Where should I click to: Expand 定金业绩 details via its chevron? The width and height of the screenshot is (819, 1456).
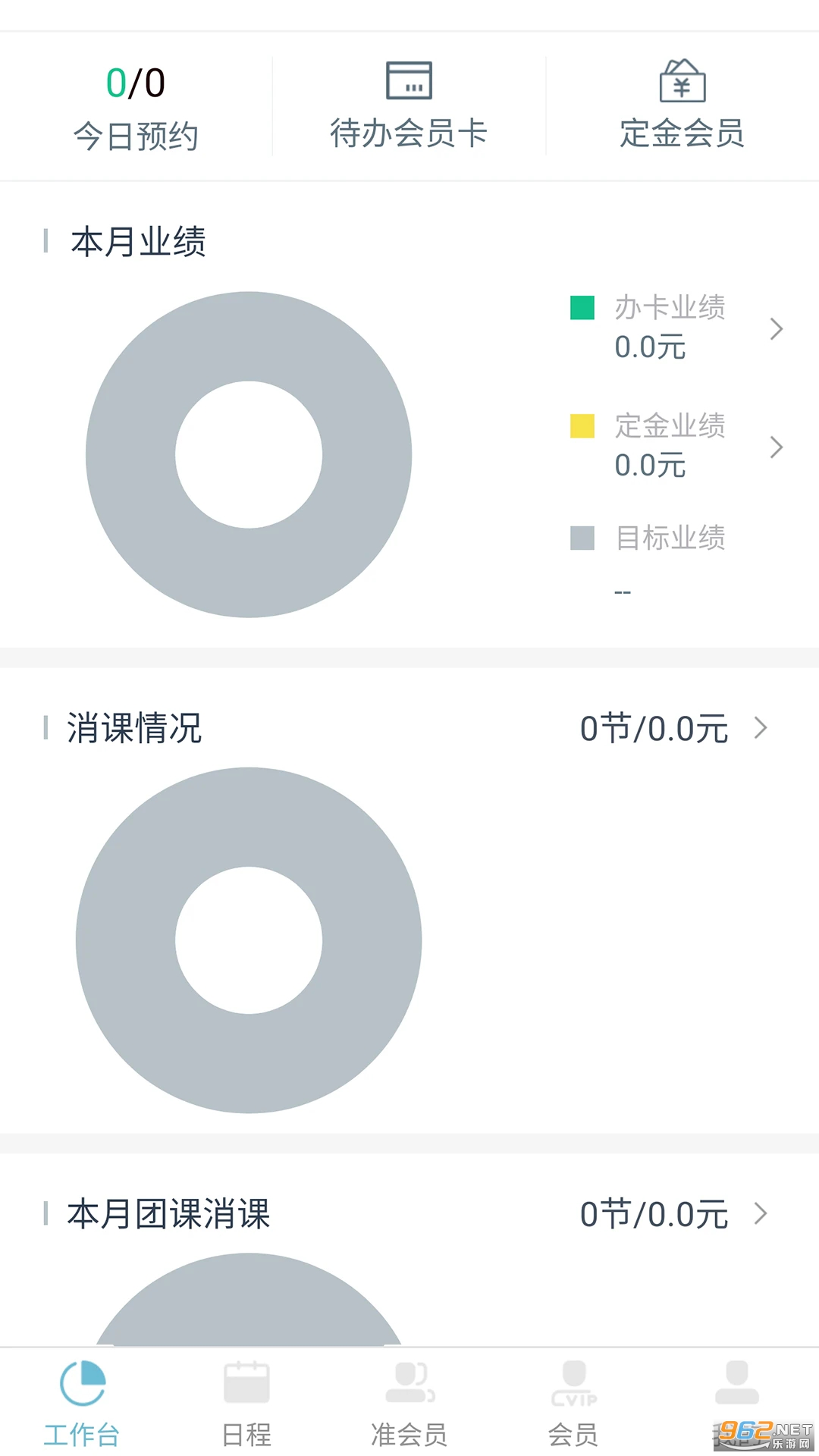click(x=777, y=447)
